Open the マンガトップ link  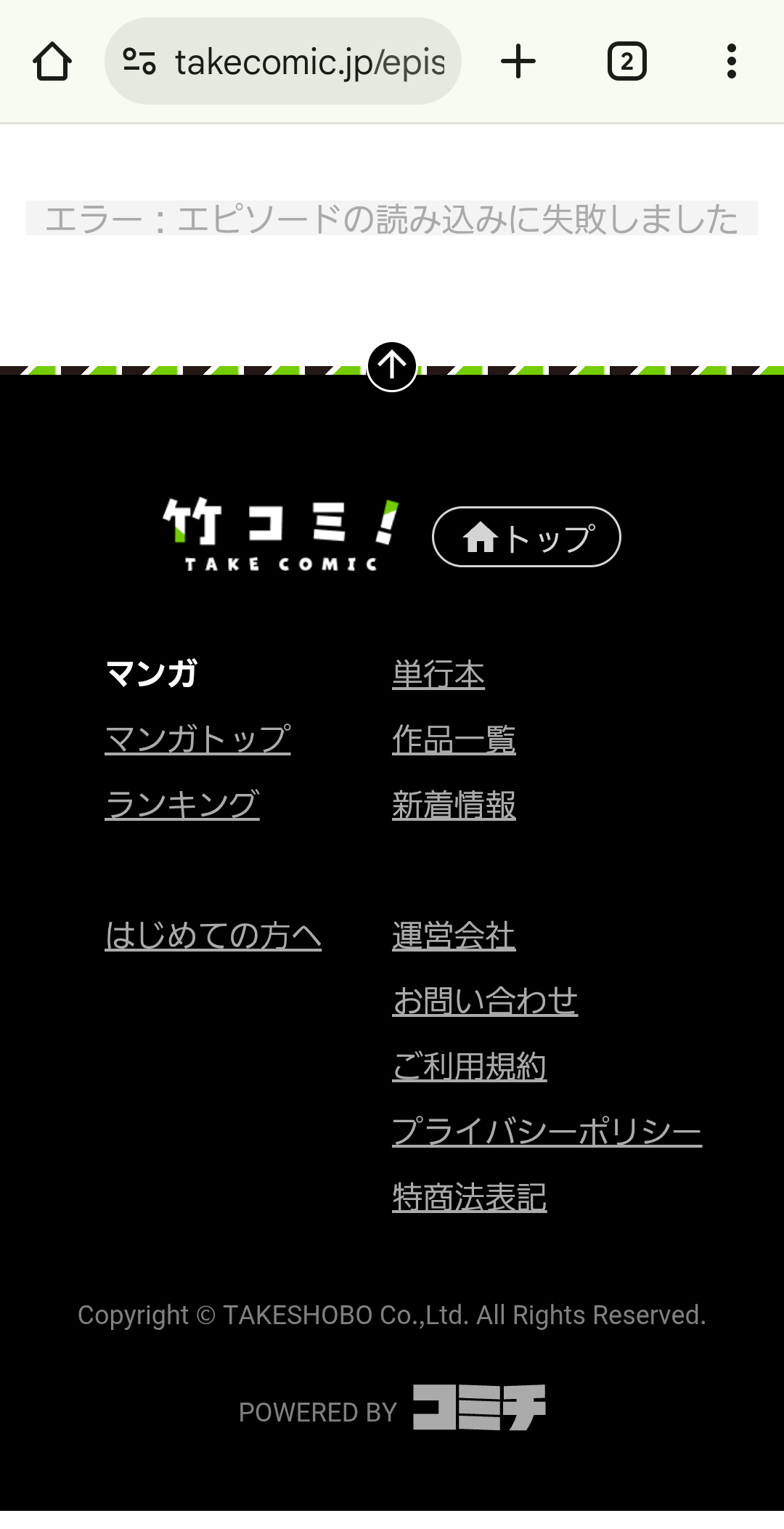pos(197,739)
